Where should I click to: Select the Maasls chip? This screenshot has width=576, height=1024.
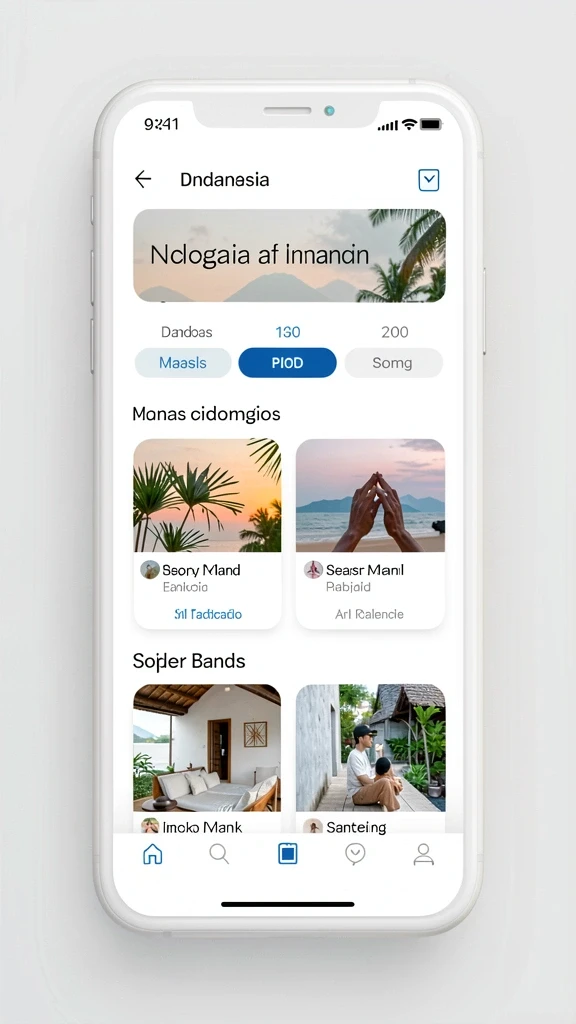[183, 363]
